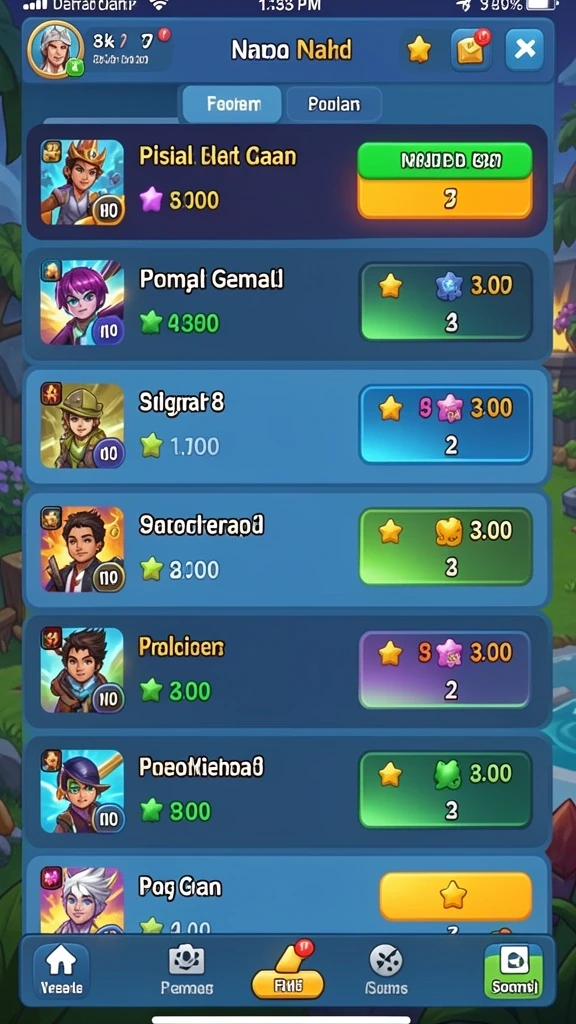Viewport: 576px width, 1024px height.
Task: Close the panel with the X button
Action: coord(524,50)
